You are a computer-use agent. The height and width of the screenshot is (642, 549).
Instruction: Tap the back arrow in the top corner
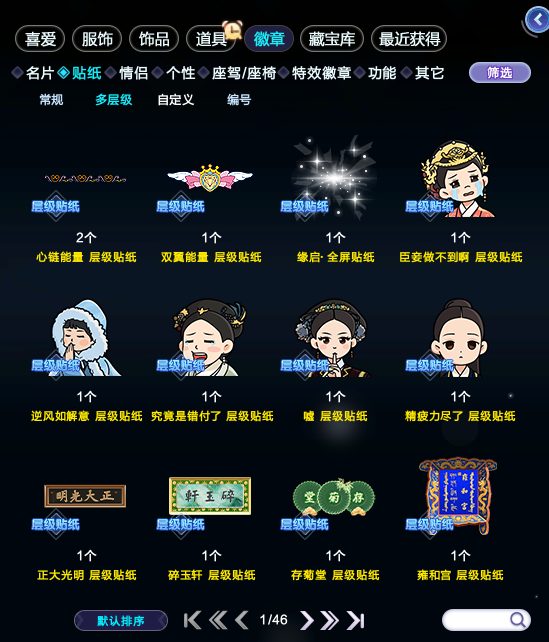point(538,19)
